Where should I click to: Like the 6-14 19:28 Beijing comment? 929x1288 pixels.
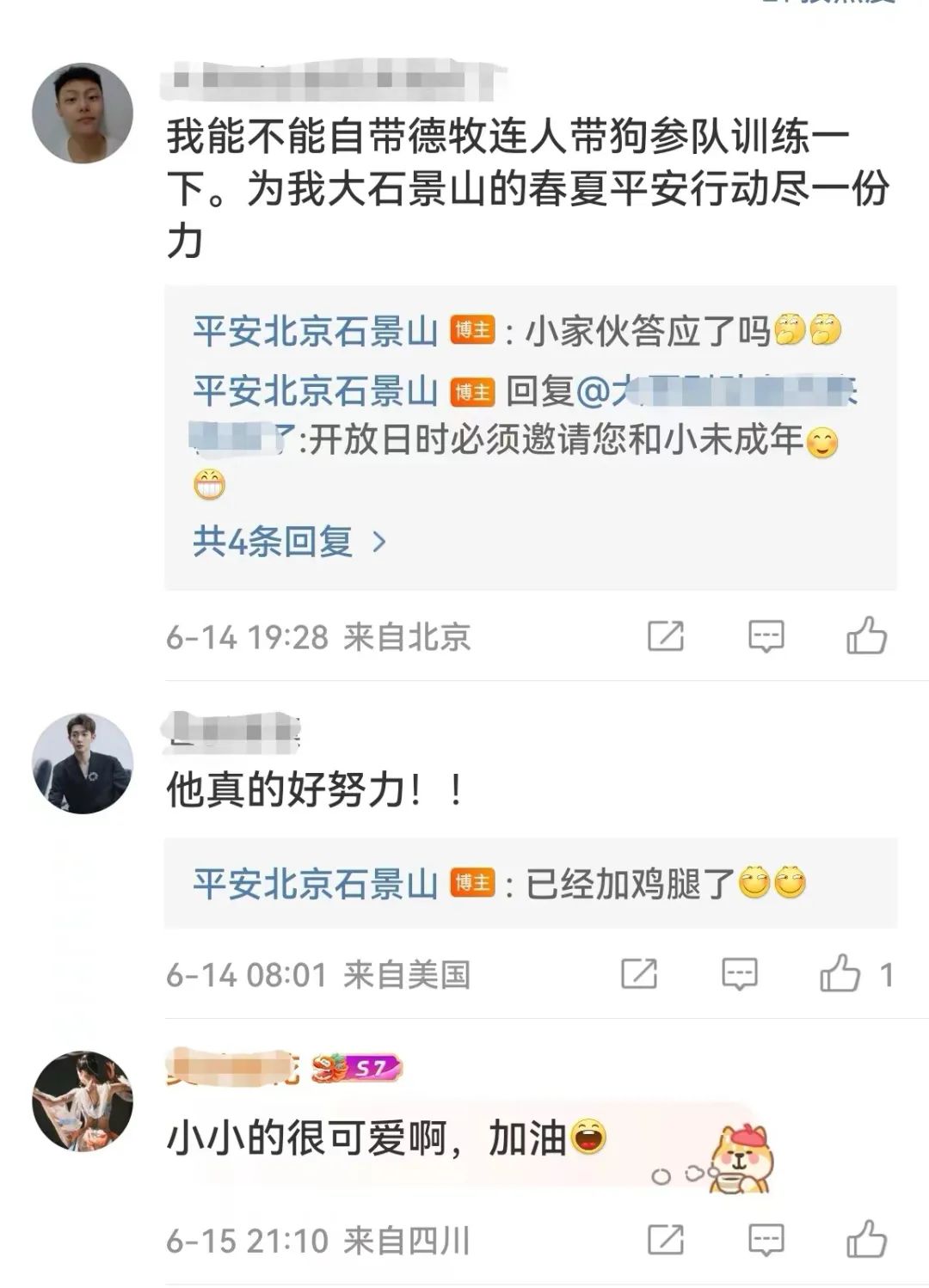[866, 637]
